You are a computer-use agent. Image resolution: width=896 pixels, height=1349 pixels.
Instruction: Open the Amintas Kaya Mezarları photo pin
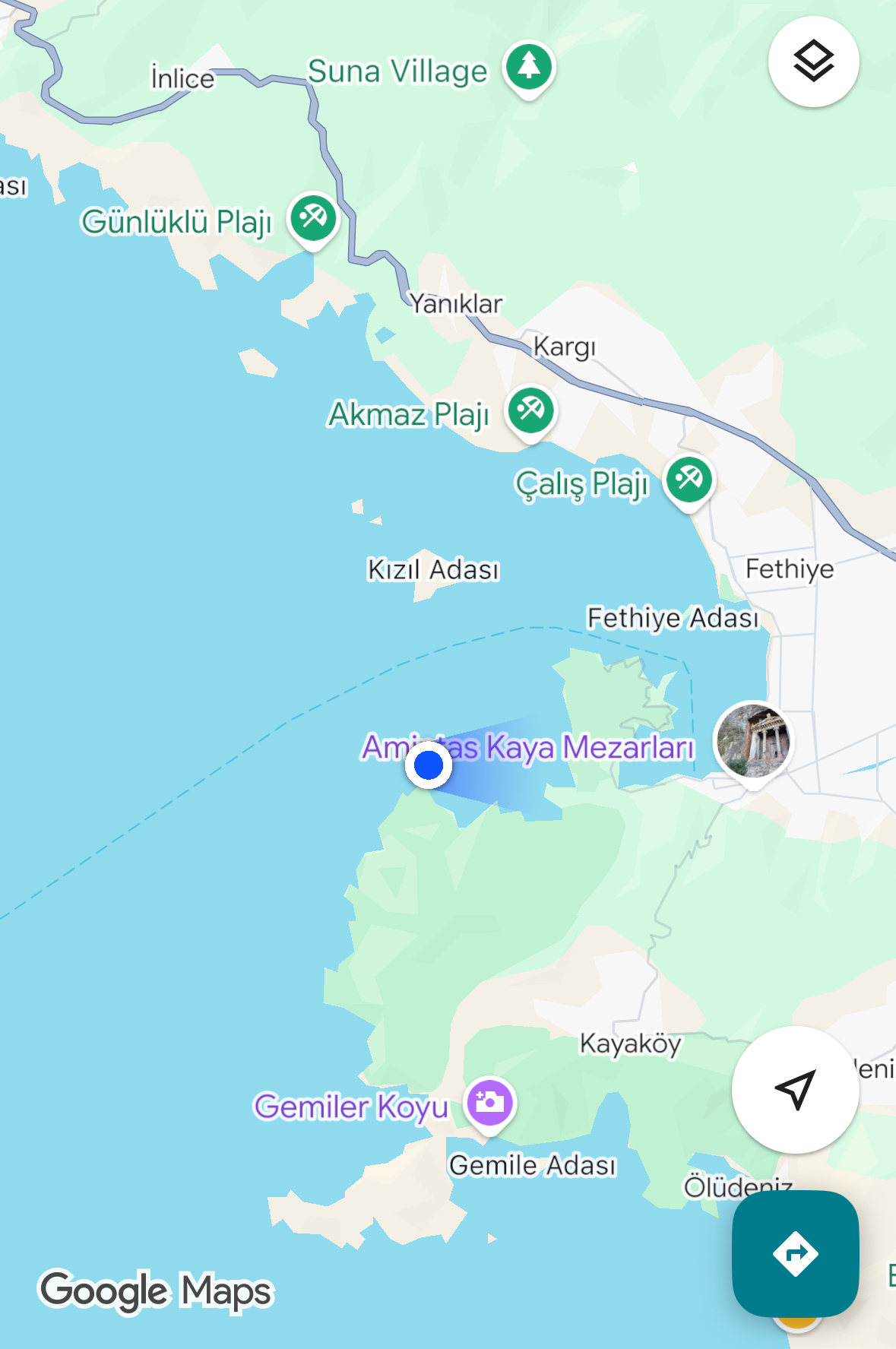tap(753, 741)
